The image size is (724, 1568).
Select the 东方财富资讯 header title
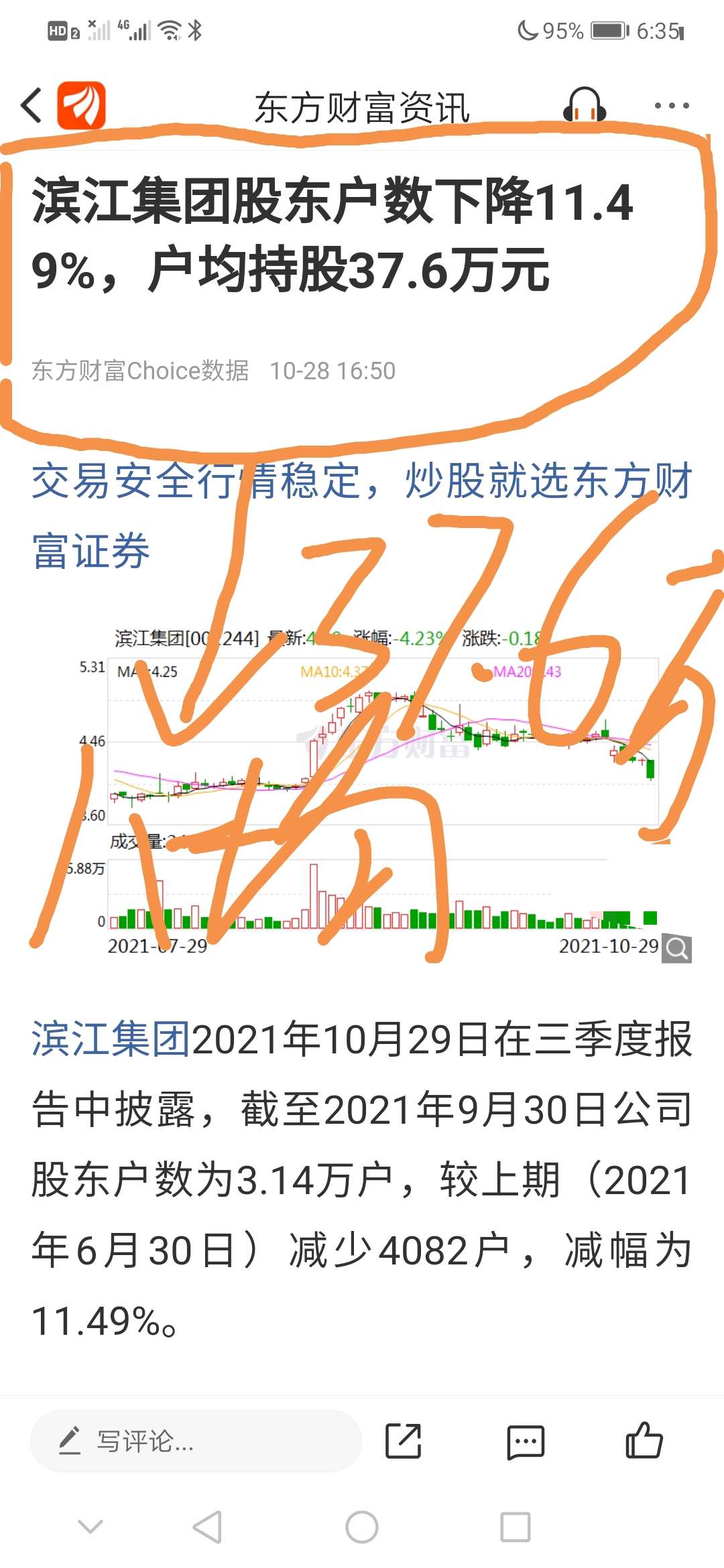(362, 106)
